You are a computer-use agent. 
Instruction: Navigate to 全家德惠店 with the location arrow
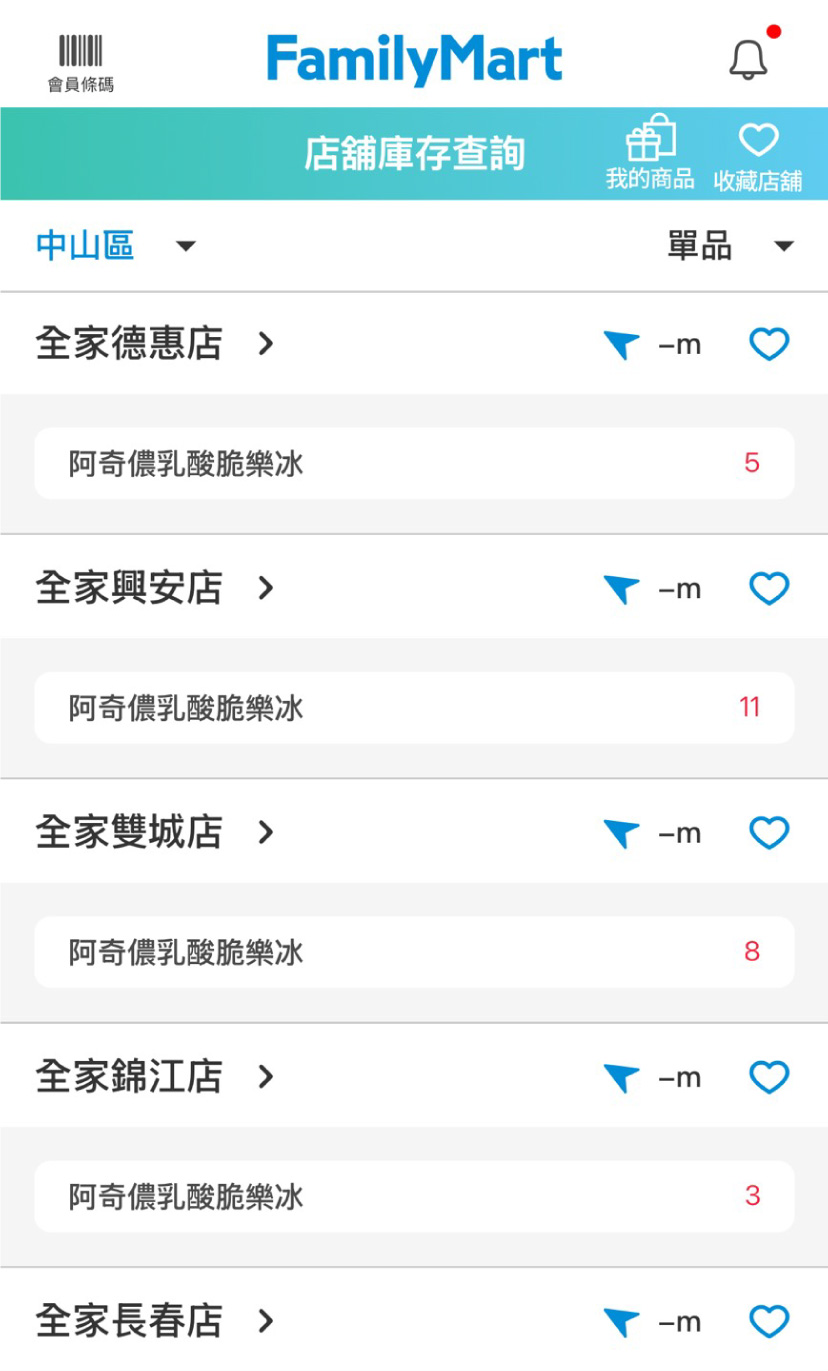(621, 345)
